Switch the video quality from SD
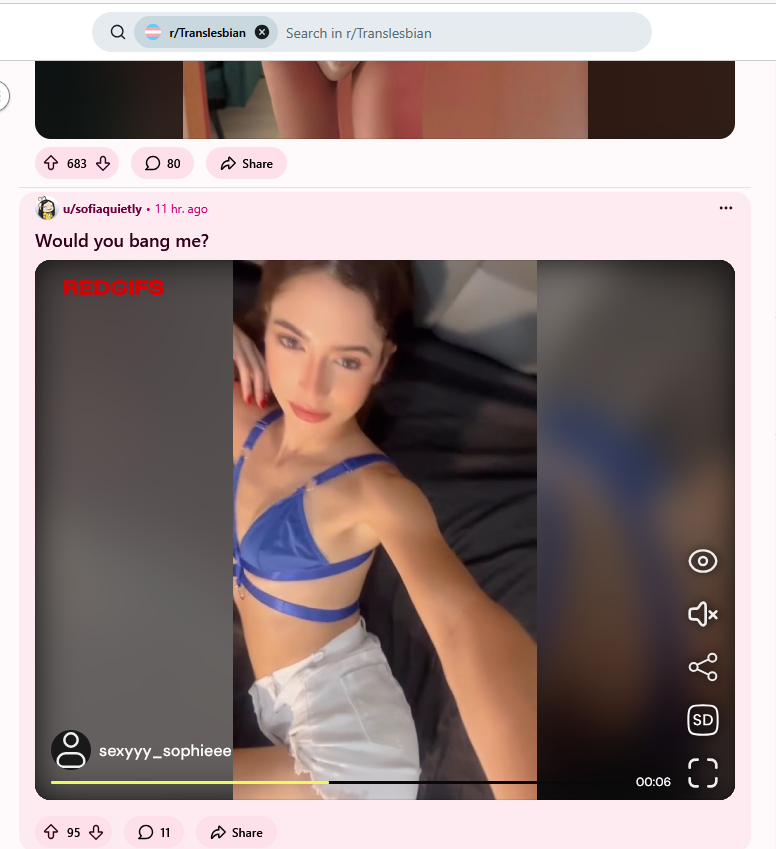The image size is (776, 849). [x=703, y=720]
